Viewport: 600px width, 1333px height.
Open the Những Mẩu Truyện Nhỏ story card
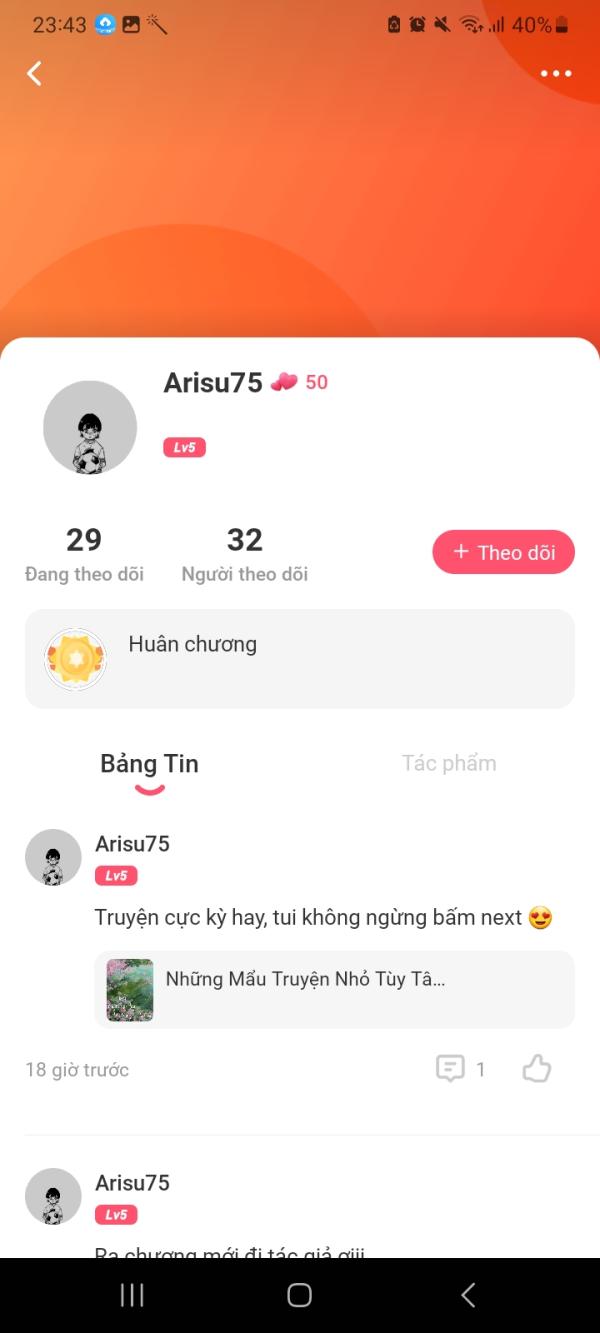335,989
